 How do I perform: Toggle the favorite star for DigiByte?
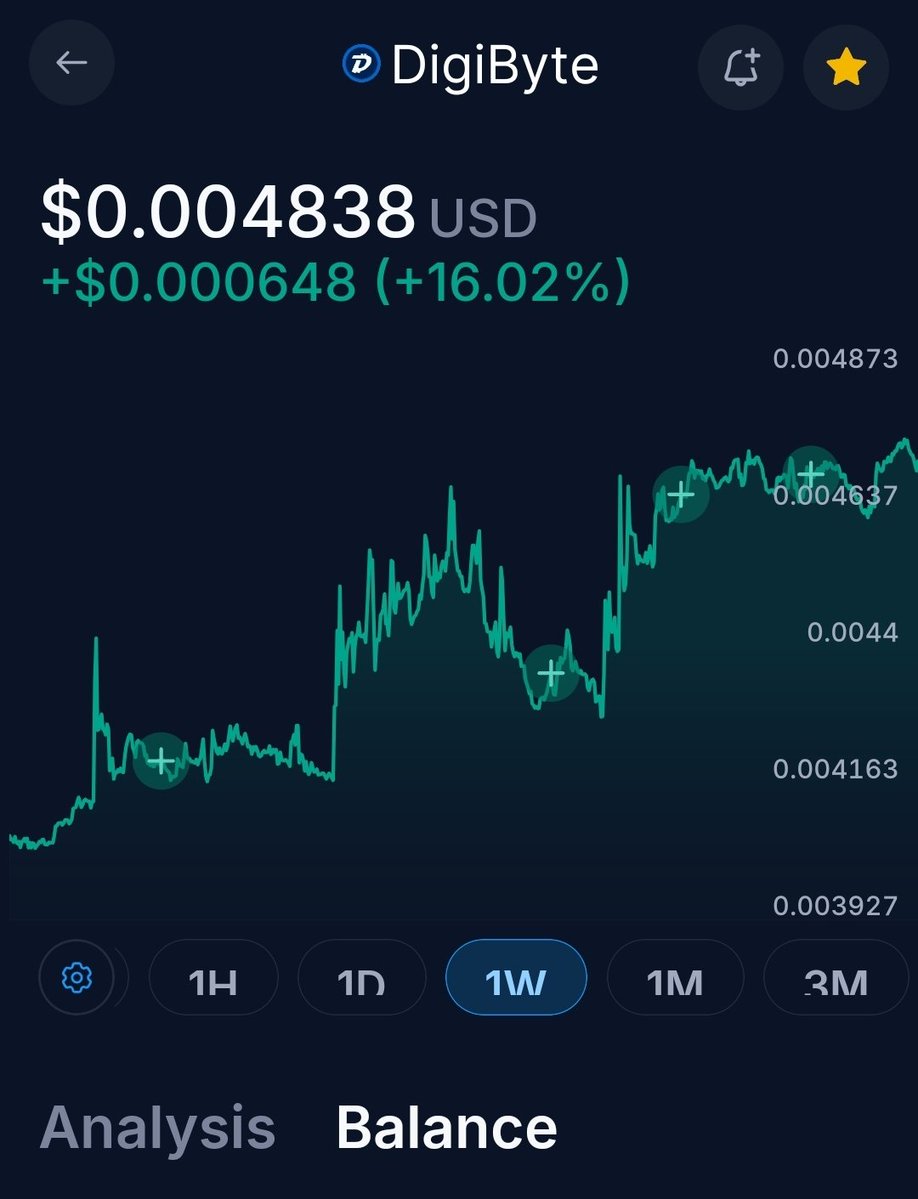click(x=846, y=67)
